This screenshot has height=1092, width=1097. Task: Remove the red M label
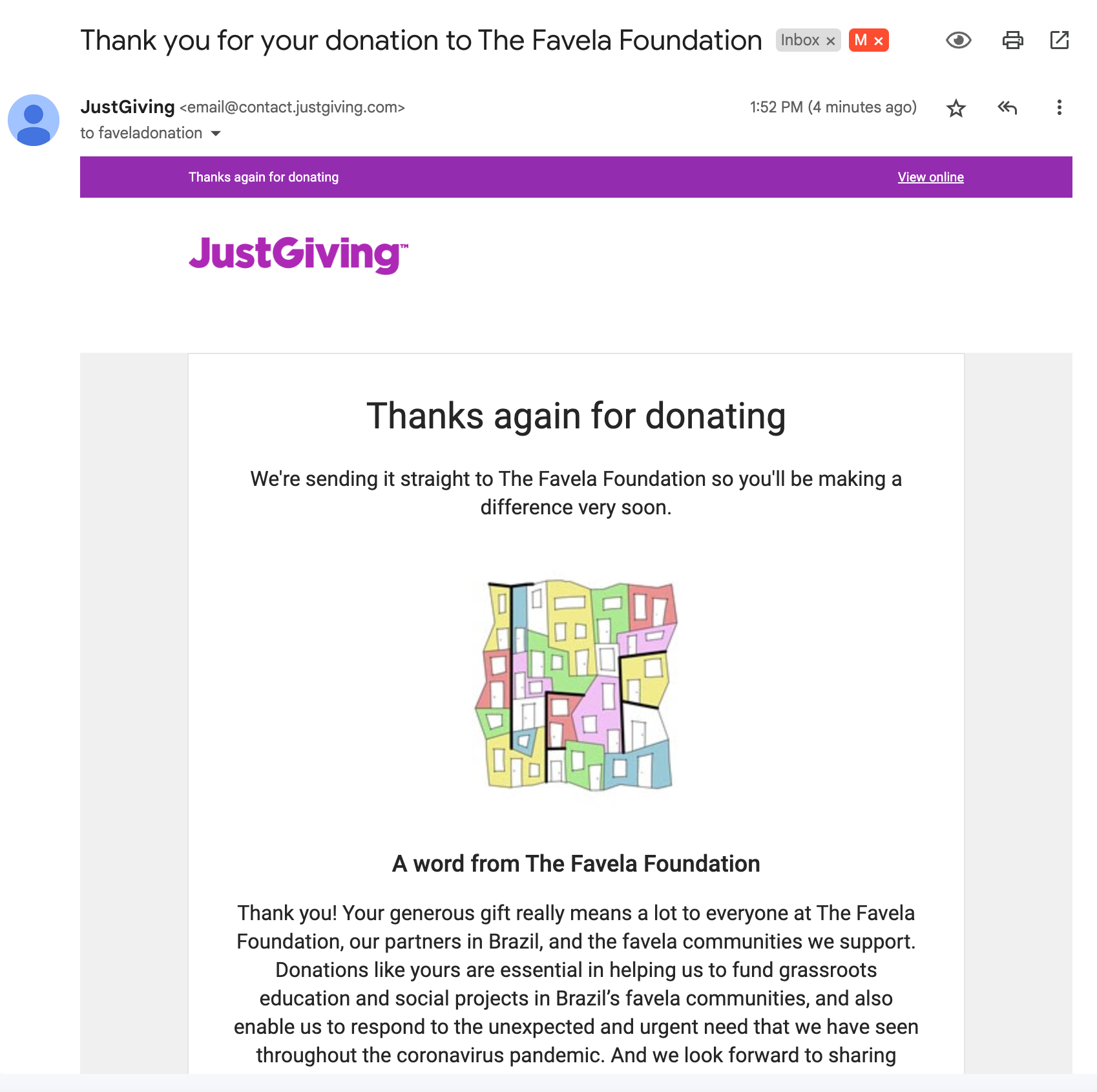(x=879, y=41)
